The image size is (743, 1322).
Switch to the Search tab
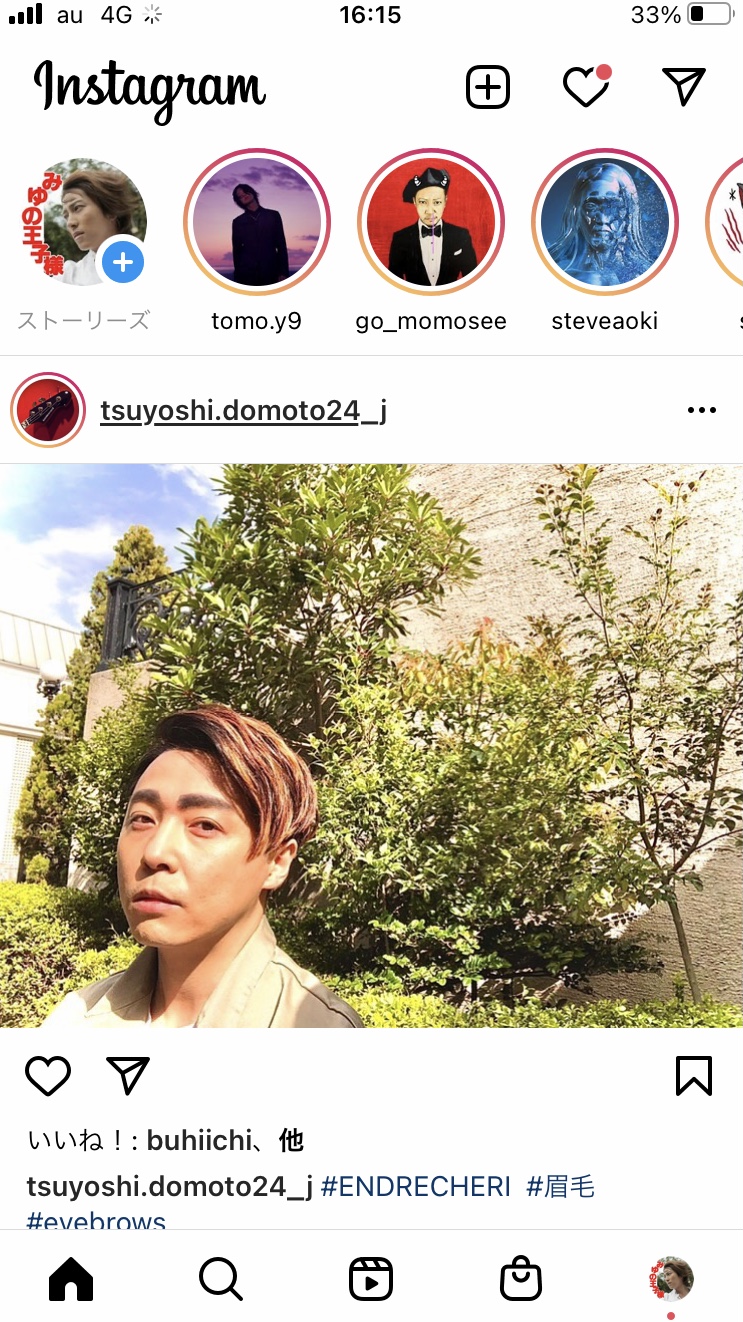point(220,1278)
